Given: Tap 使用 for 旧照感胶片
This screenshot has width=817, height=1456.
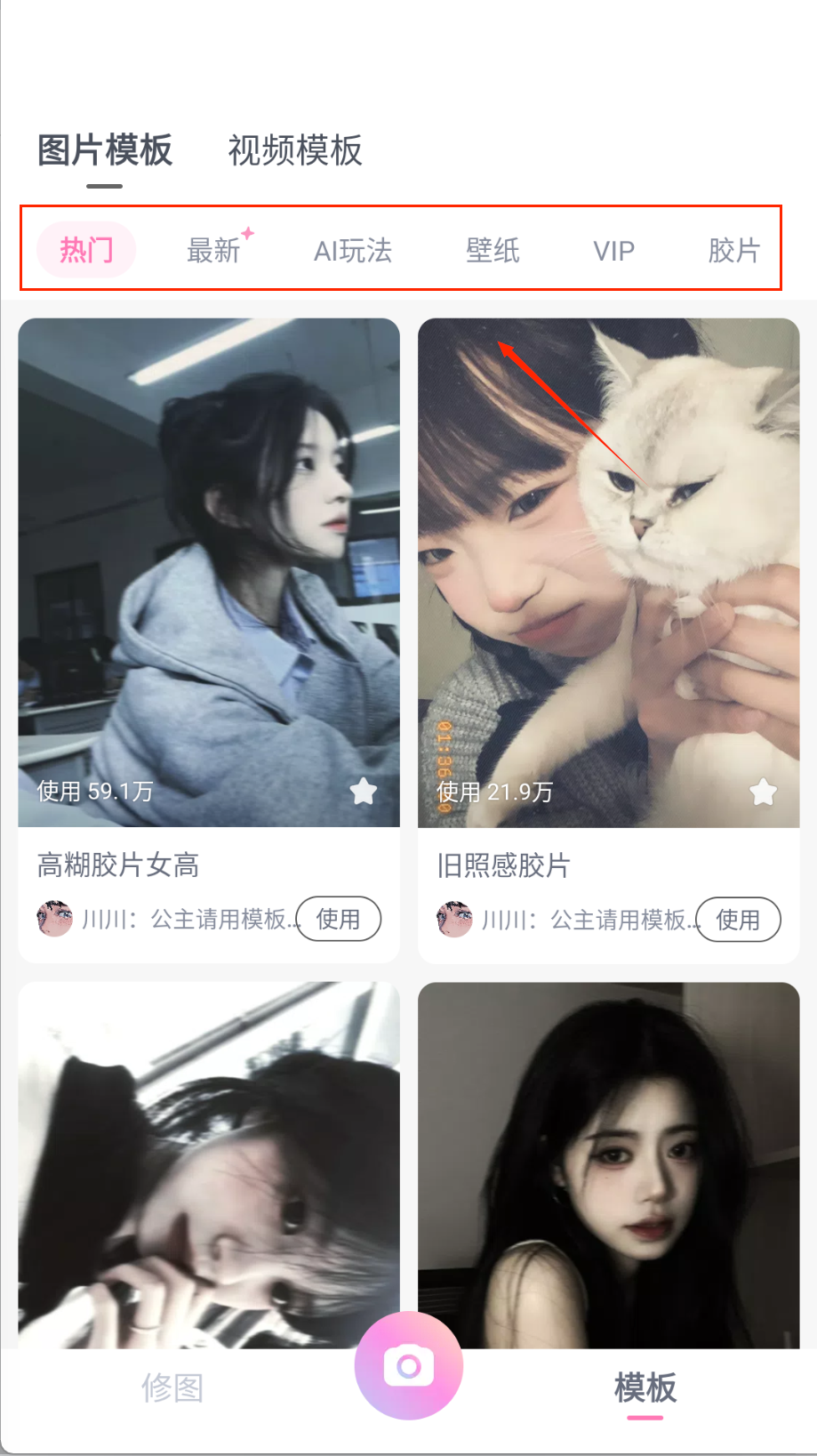Looking at the screenshot, I should coord(738,919).
